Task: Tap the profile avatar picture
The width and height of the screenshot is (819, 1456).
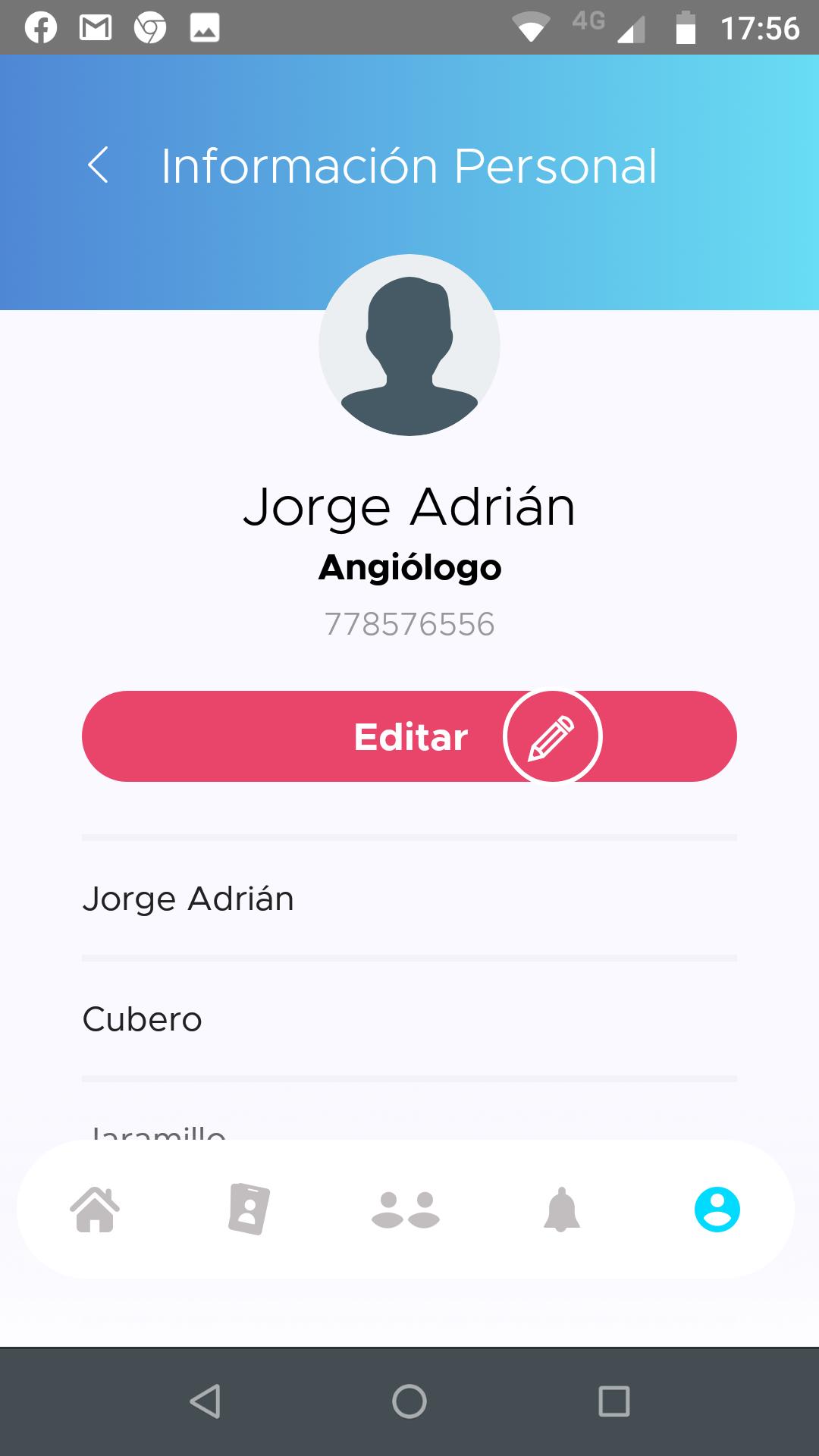Action: tap(409, 345)
